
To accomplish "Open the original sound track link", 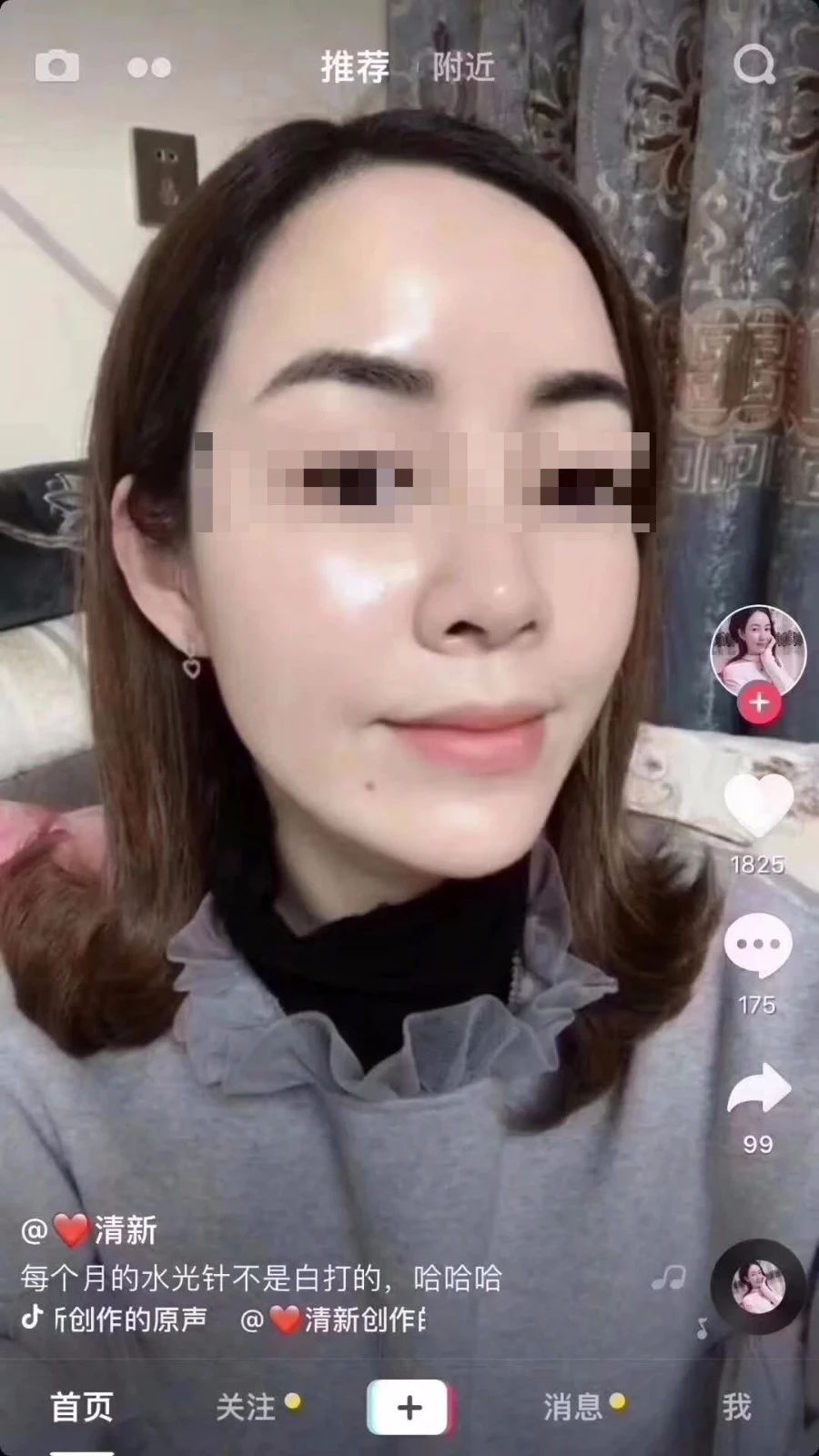I will pyautogui.click(x=127, y=1319).
